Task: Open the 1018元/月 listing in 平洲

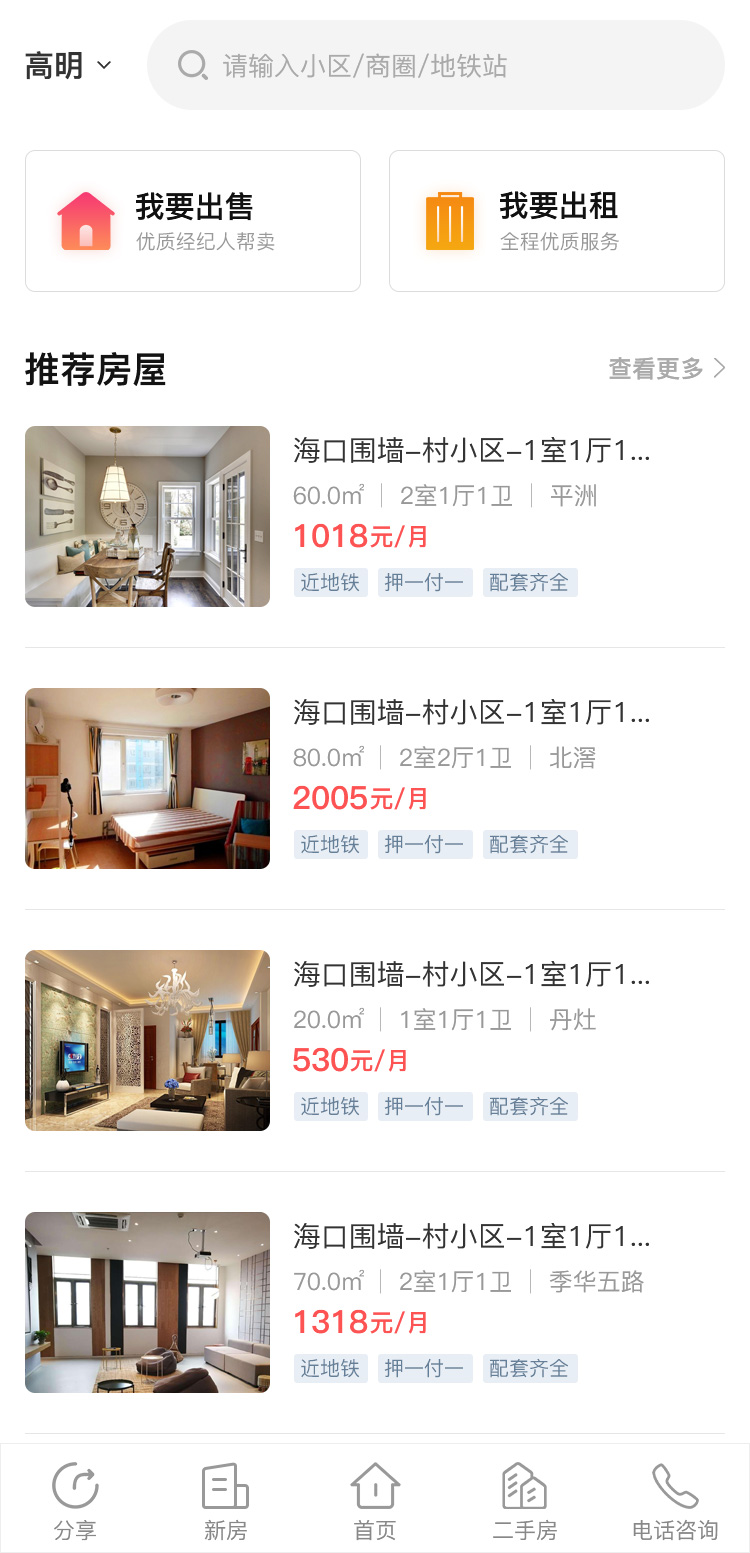Action: click(x=375, y=516)
